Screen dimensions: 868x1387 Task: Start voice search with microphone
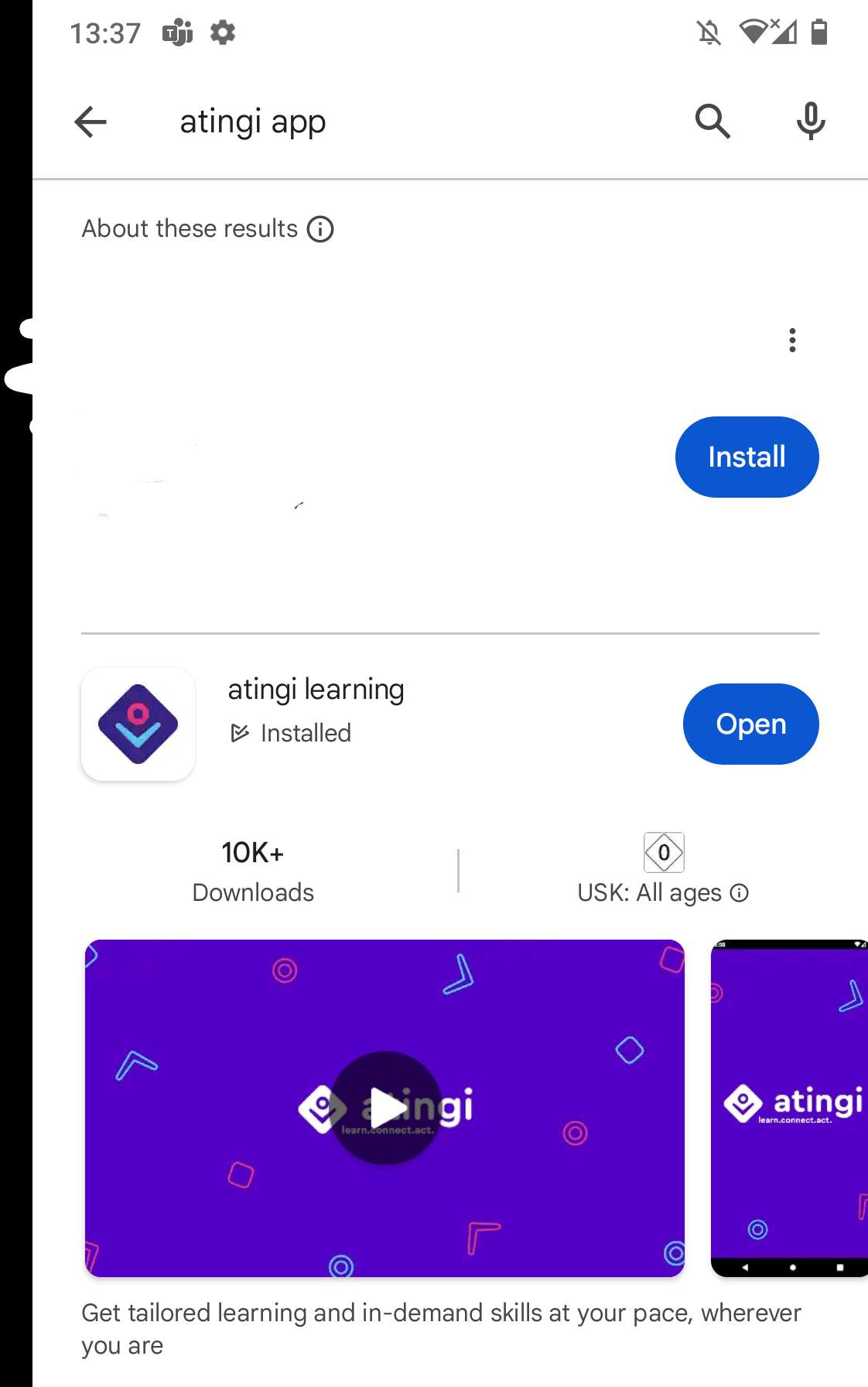click(810, 122)
